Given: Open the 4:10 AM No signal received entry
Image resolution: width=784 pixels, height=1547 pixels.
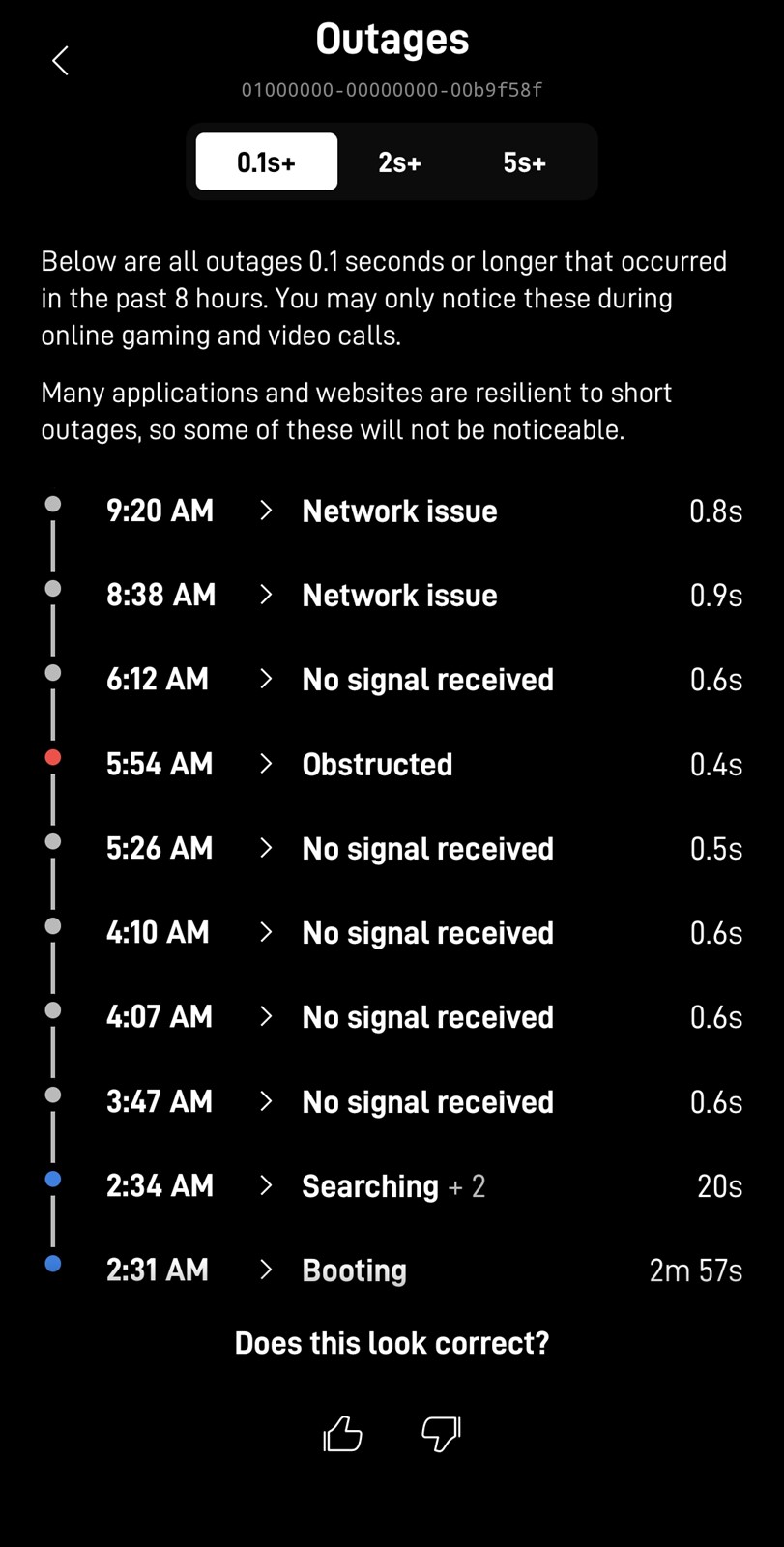Looking at the screenshot, I should (392, 932).
